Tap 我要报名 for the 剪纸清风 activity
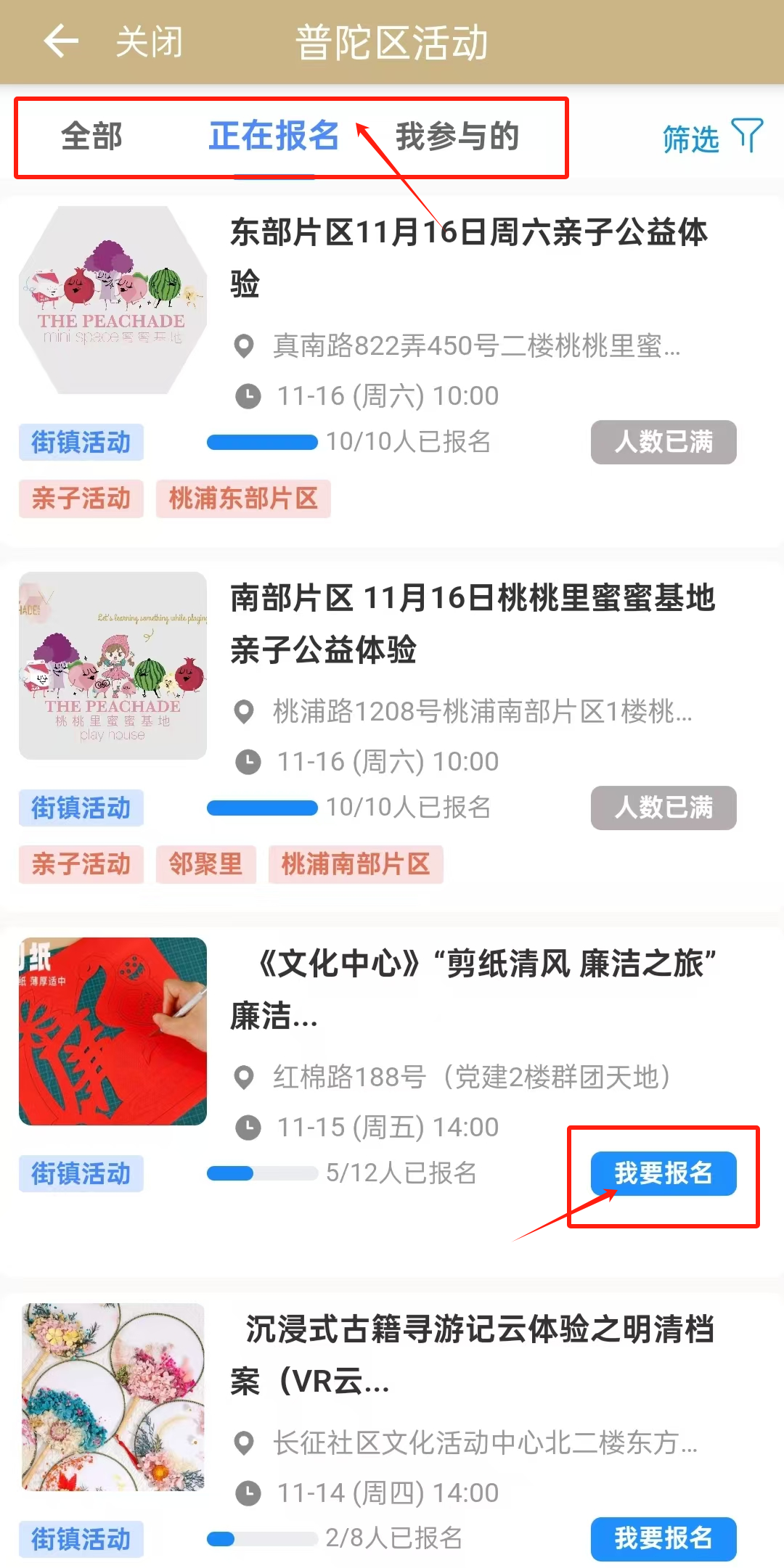 tap(663, 1173)
